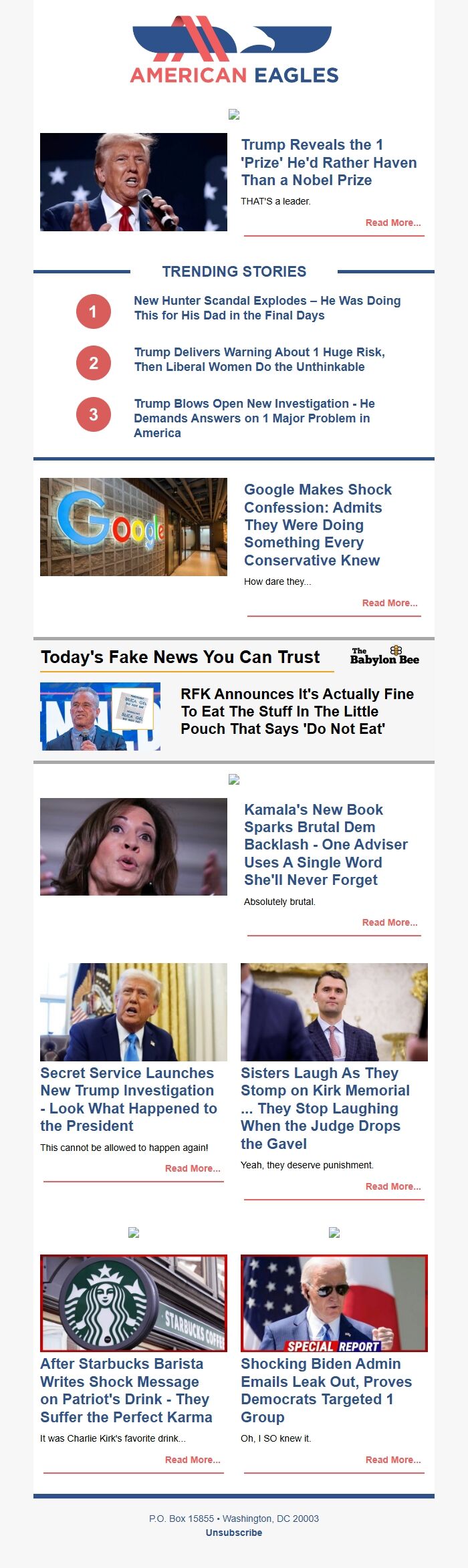
Task: Open the Secret Service investigation article
Action: 128,1099
